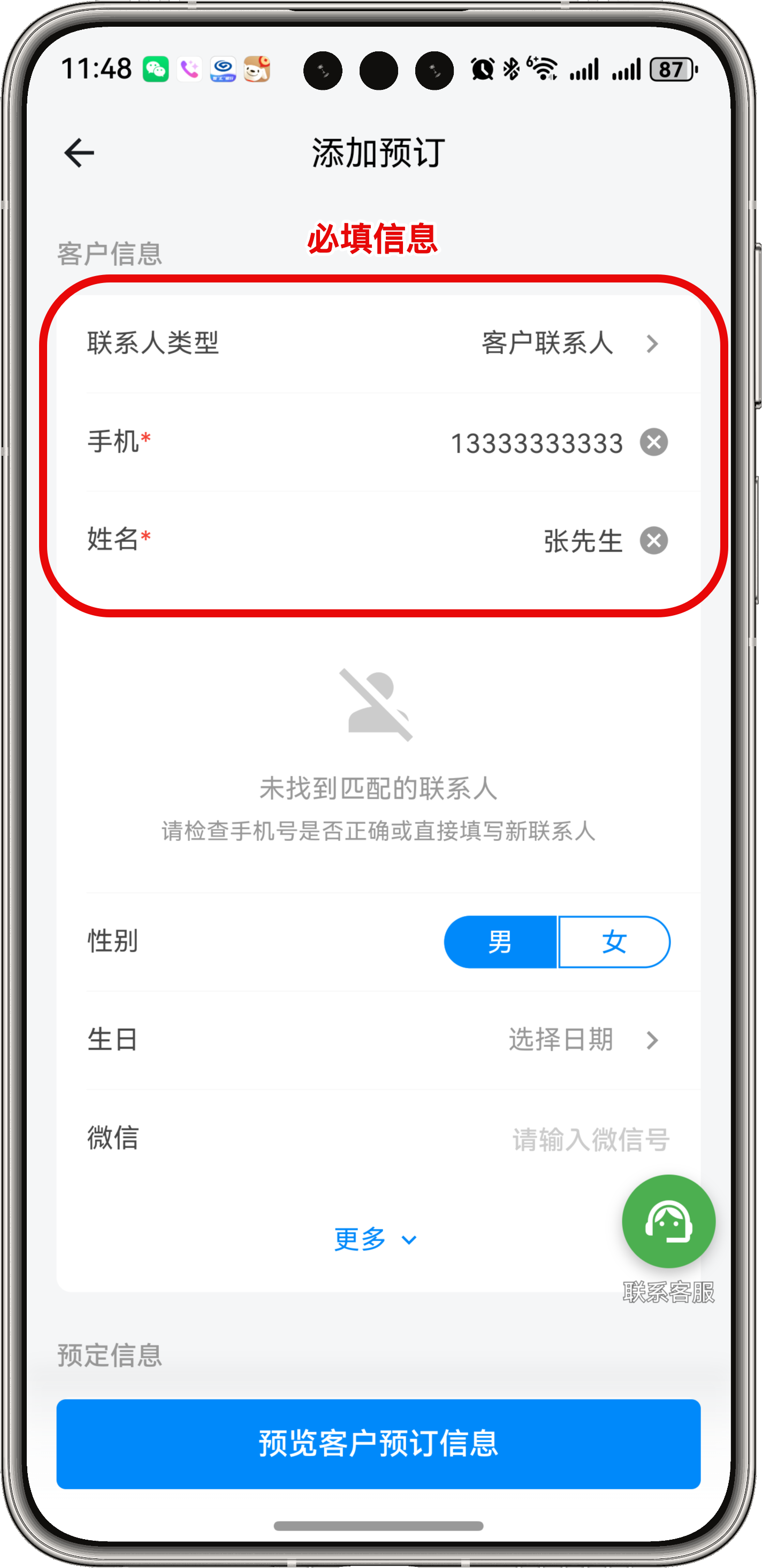Edit the phone number 13333333333
The width and height of the screenshot is (762, 1568).
536,443
